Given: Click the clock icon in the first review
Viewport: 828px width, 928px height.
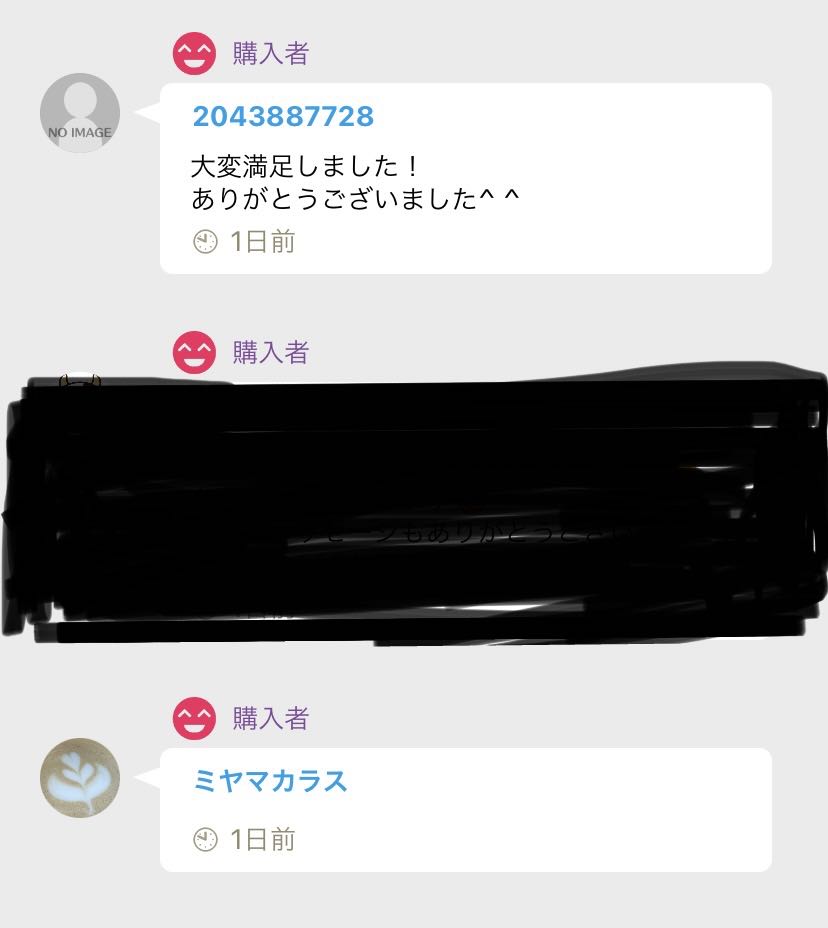Looking at the screenshot, I should [204, 240].
